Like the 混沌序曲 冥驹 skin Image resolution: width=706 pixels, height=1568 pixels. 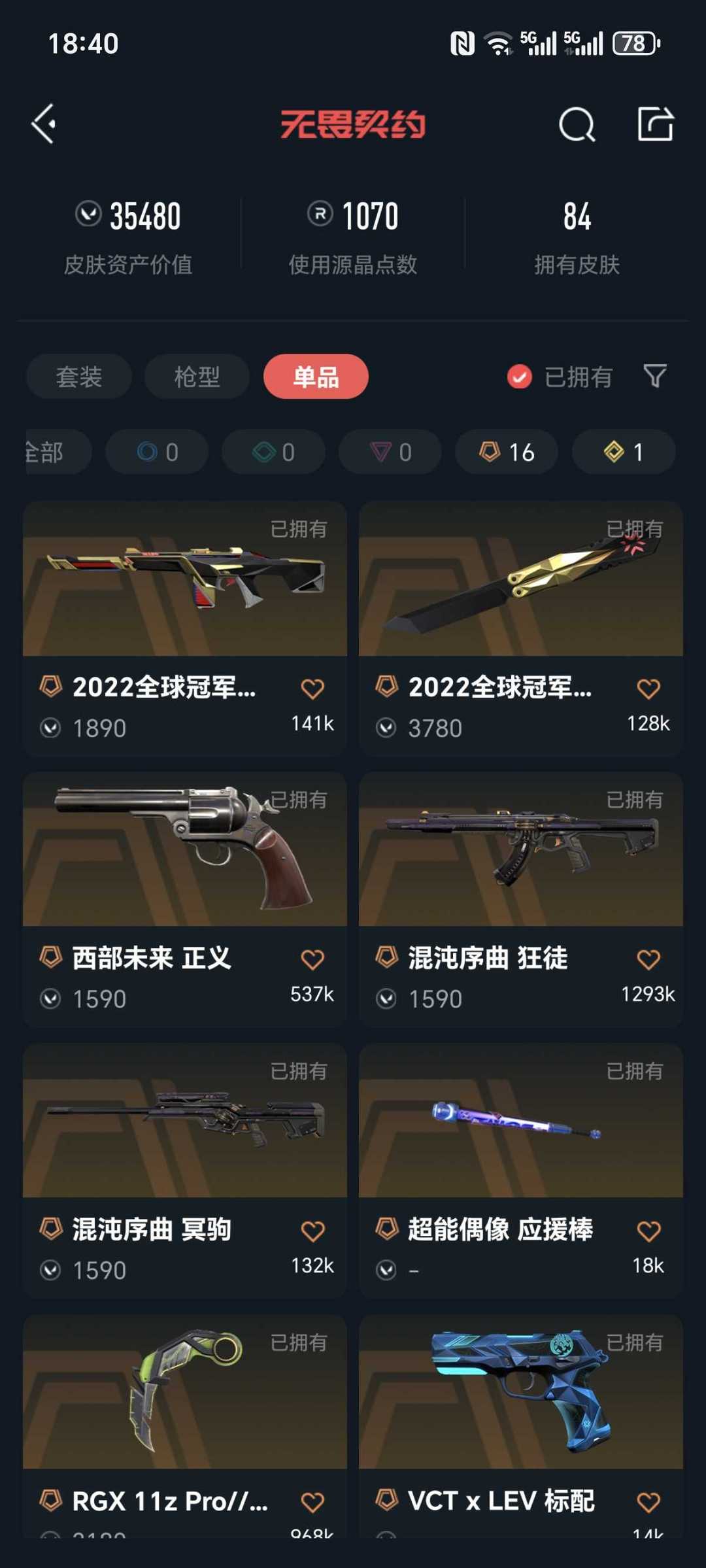pos(312,1231)
